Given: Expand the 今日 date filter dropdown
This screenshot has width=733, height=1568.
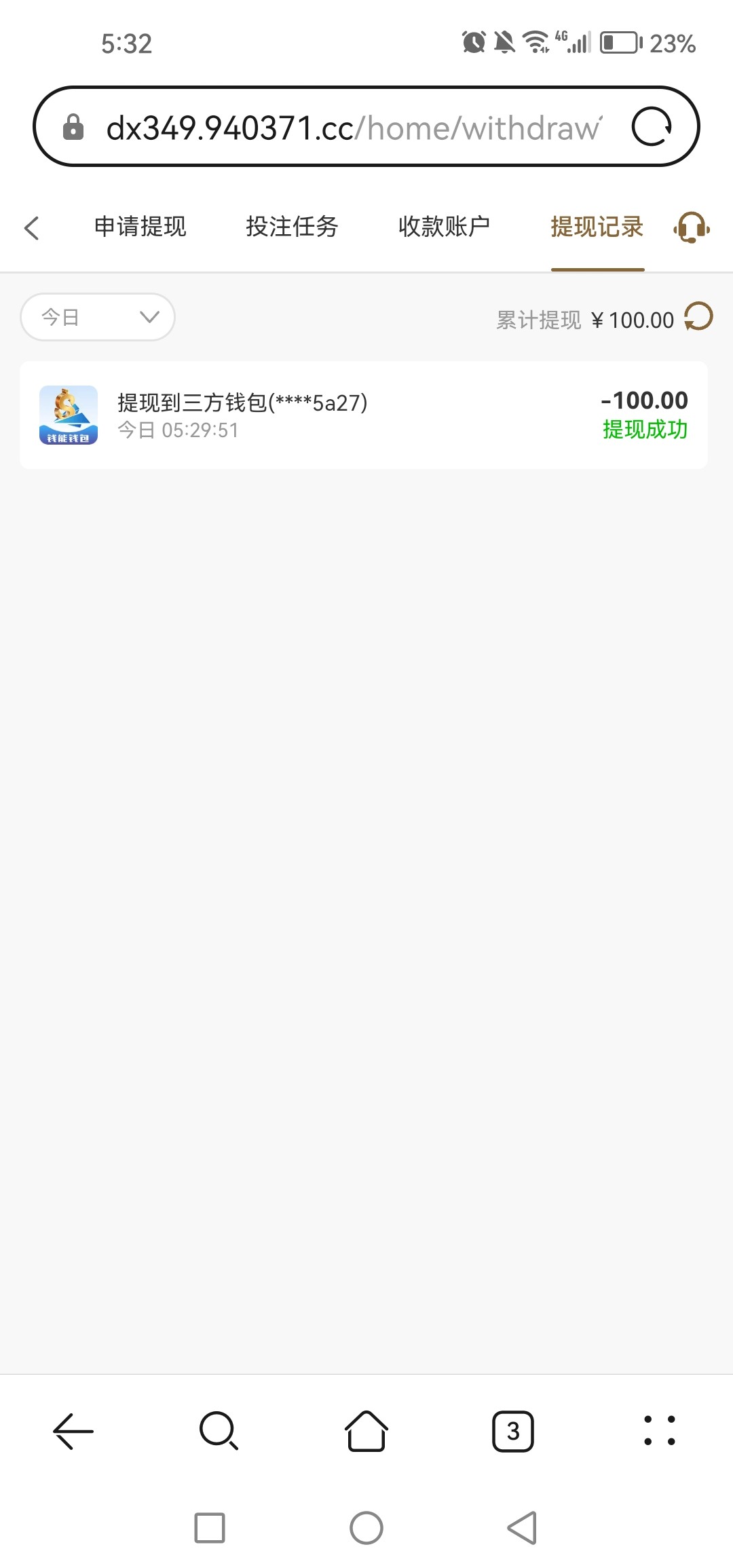Looking at the screenshot, I should 98,317.
